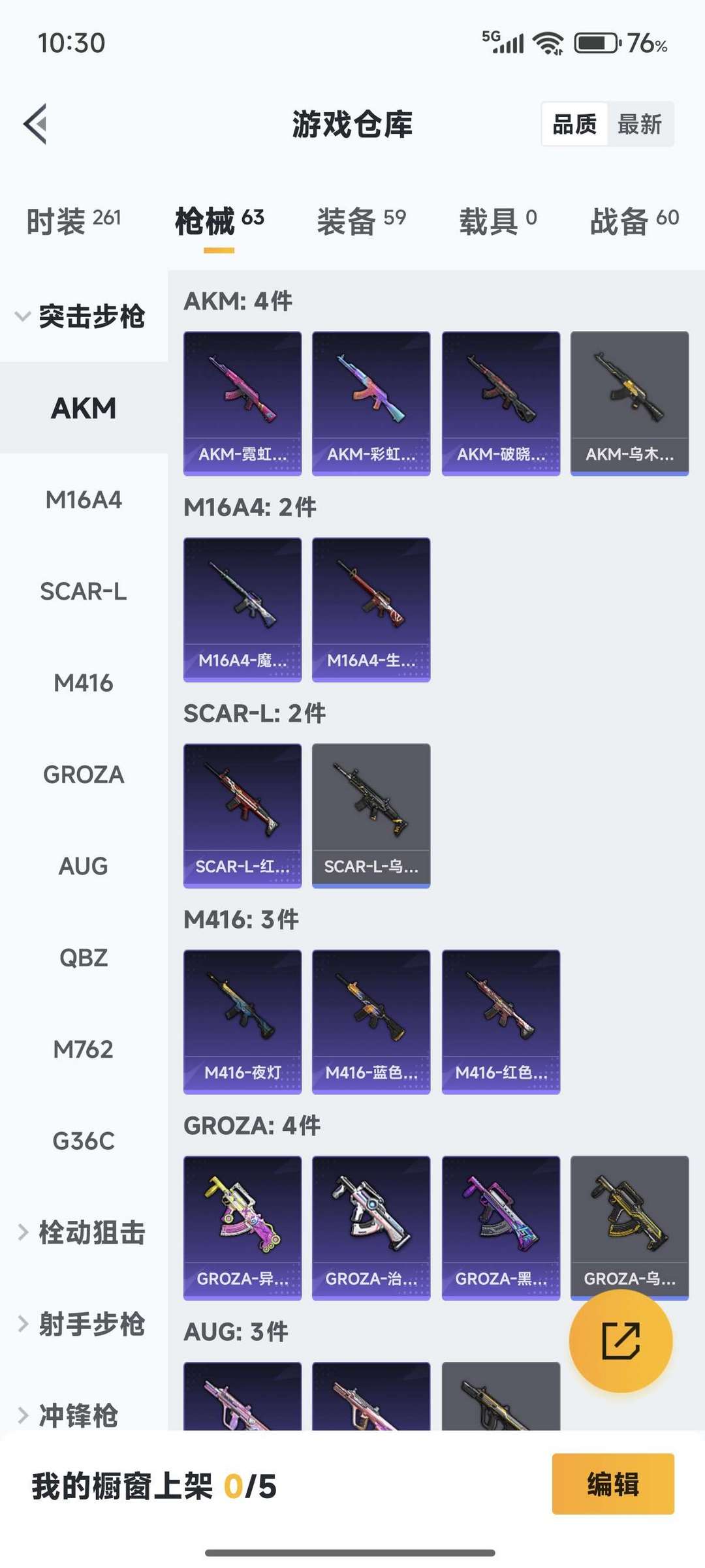Open the 载具 tab
The width and height of the screenshot is (705, 1568).
tap(497, 221)
